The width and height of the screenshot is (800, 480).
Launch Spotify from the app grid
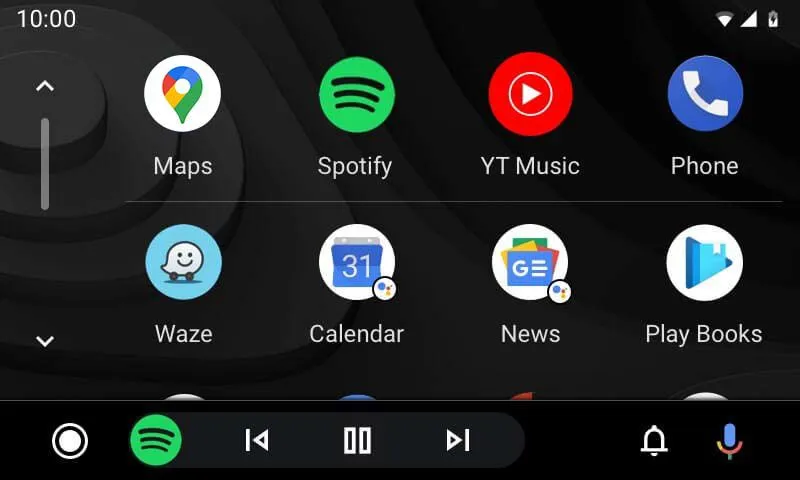point(356,94)
